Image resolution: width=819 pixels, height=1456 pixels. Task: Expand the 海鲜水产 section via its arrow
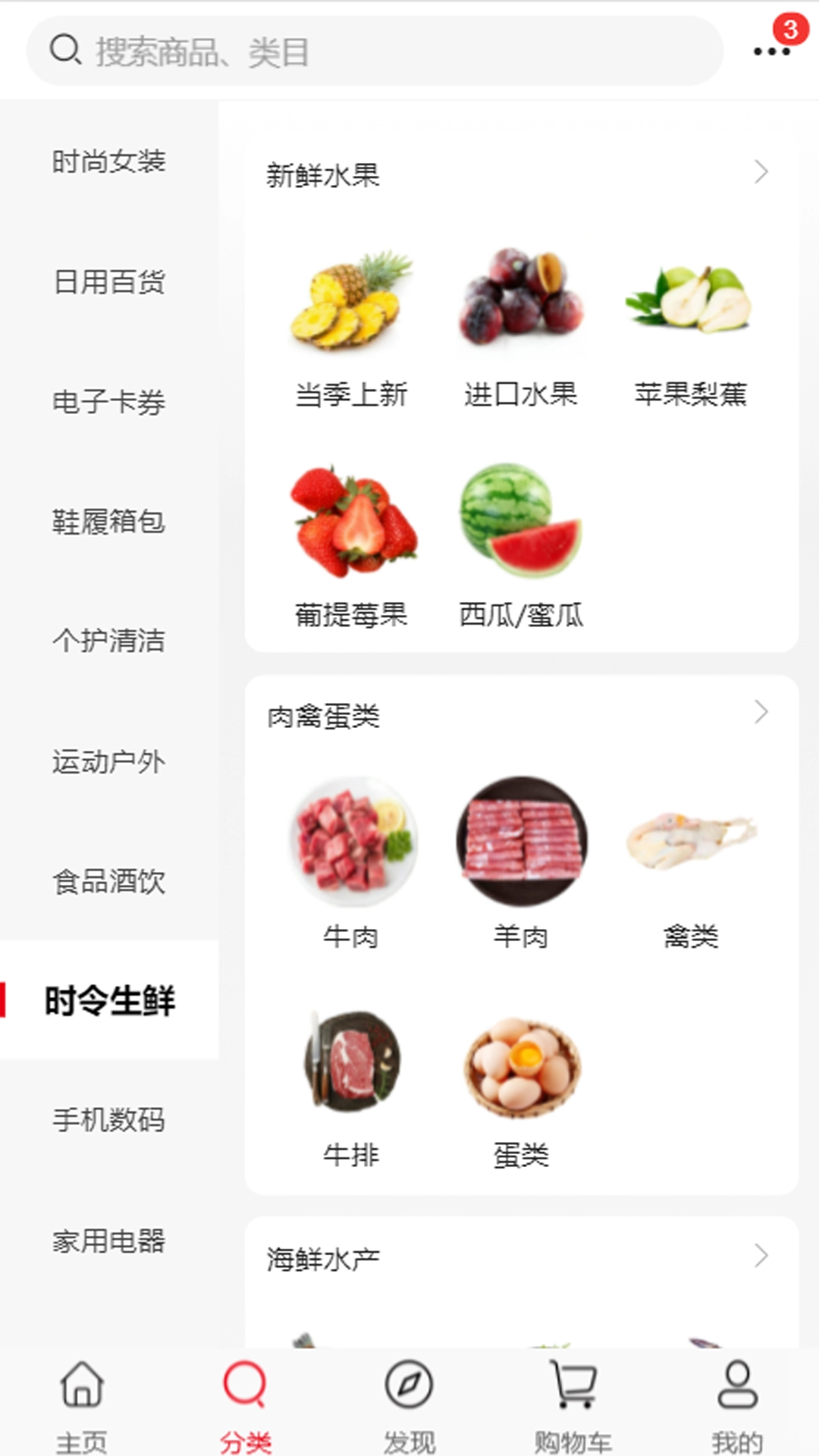(761, 1256)
